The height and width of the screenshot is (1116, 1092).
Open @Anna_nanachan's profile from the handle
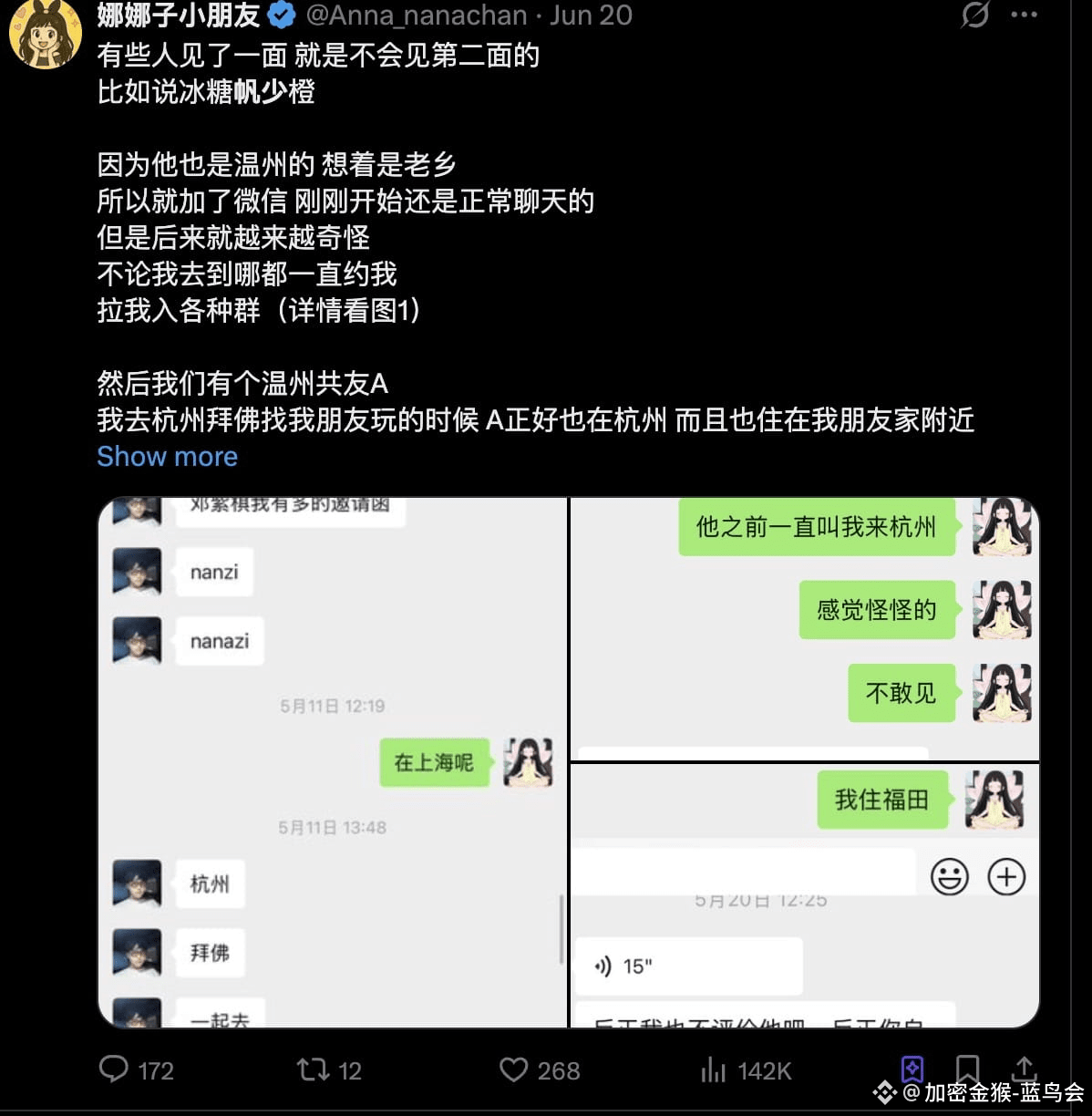tap(416, 15)
